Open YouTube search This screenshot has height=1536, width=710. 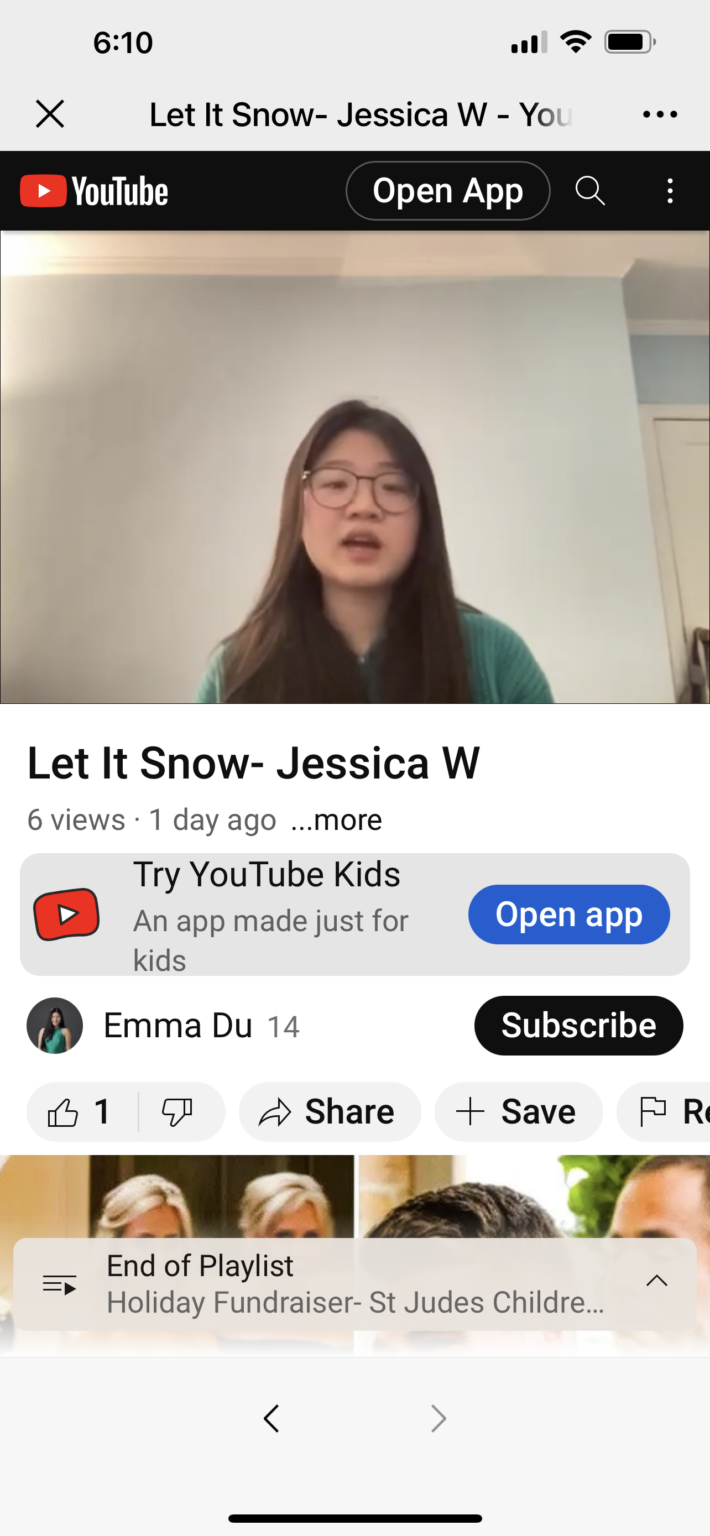point(590,191)
